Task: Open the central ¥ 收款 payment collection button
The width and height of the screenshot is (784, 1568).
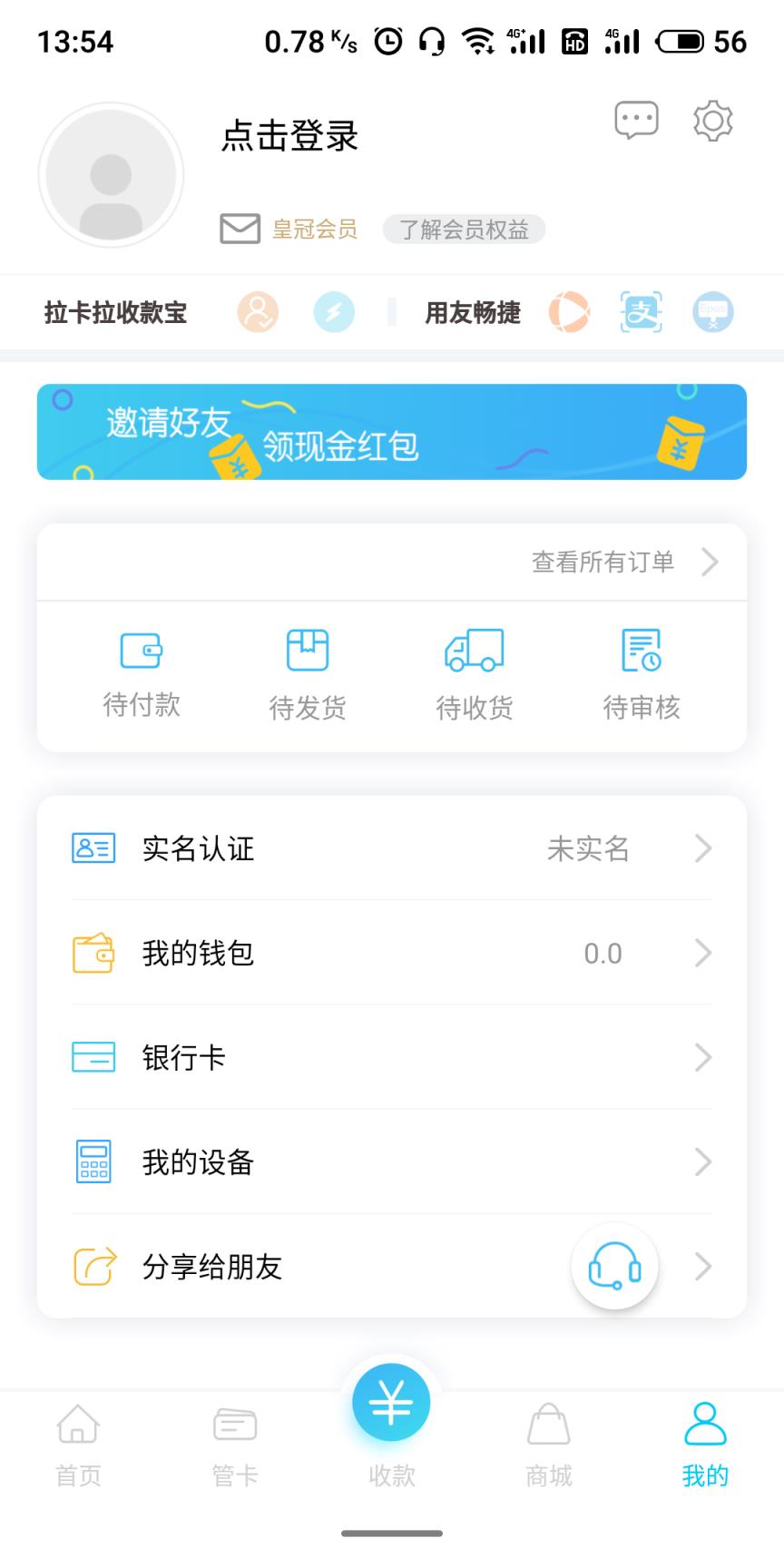Action: [390, 1402]
